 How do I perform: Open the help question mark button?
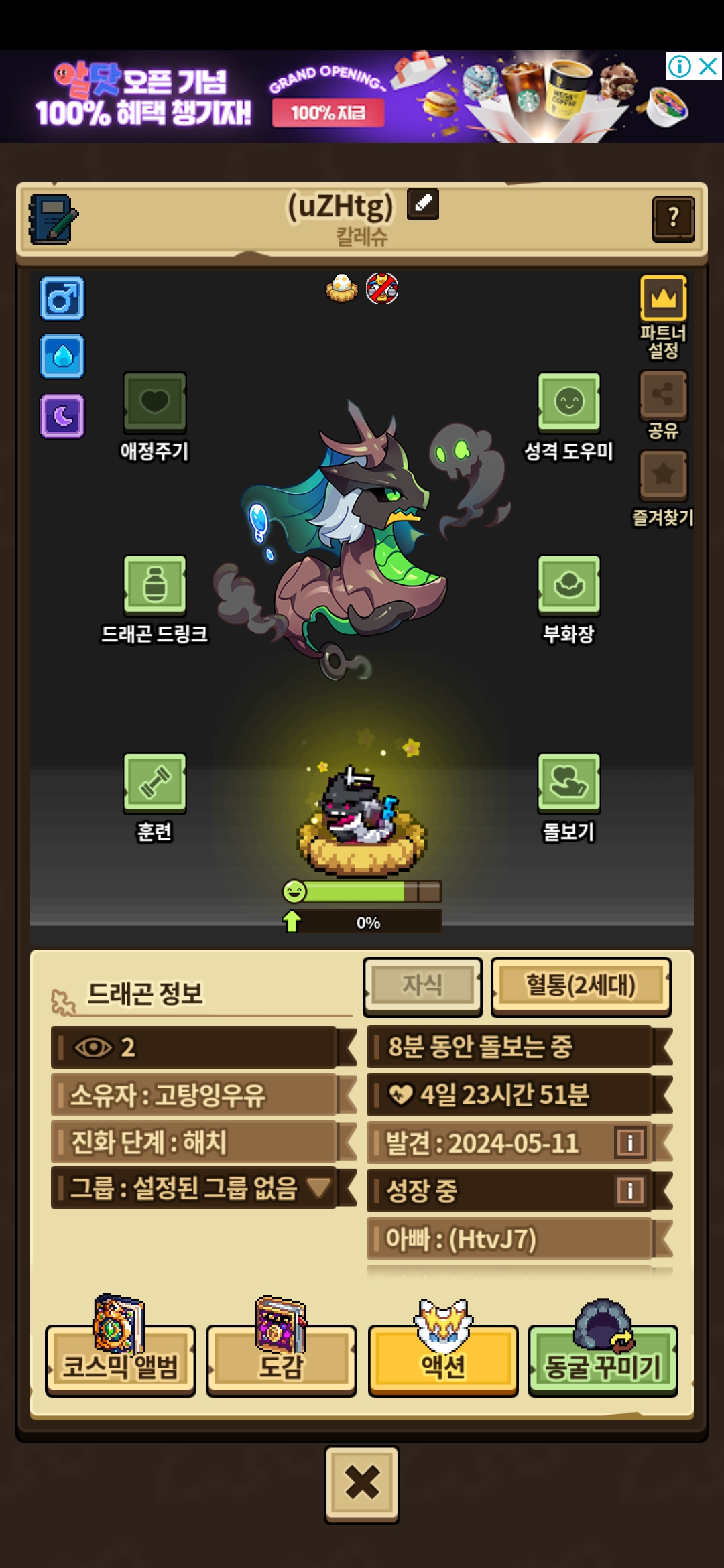click(x=673, y=218)
